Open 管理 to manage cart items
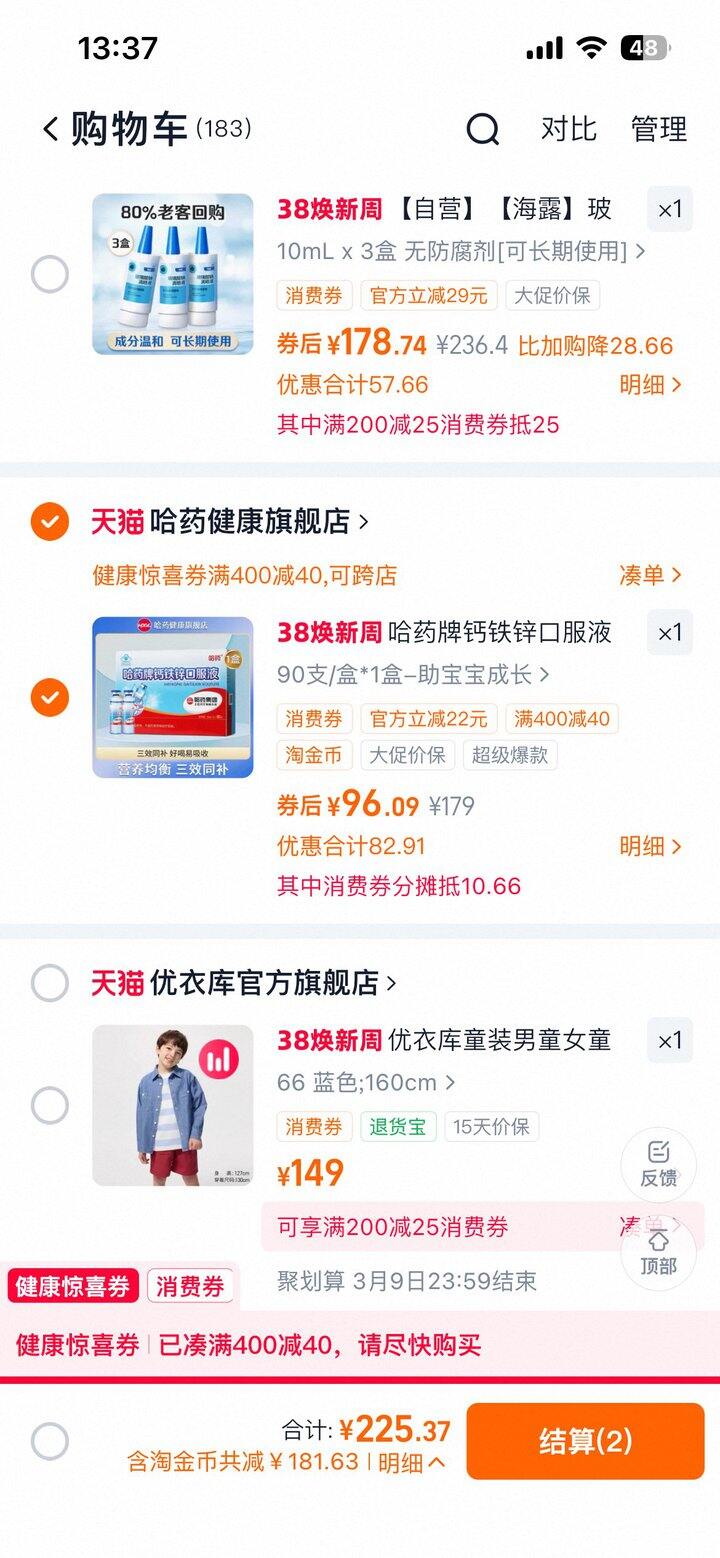720x1558 pixels. tap(658, 129)
